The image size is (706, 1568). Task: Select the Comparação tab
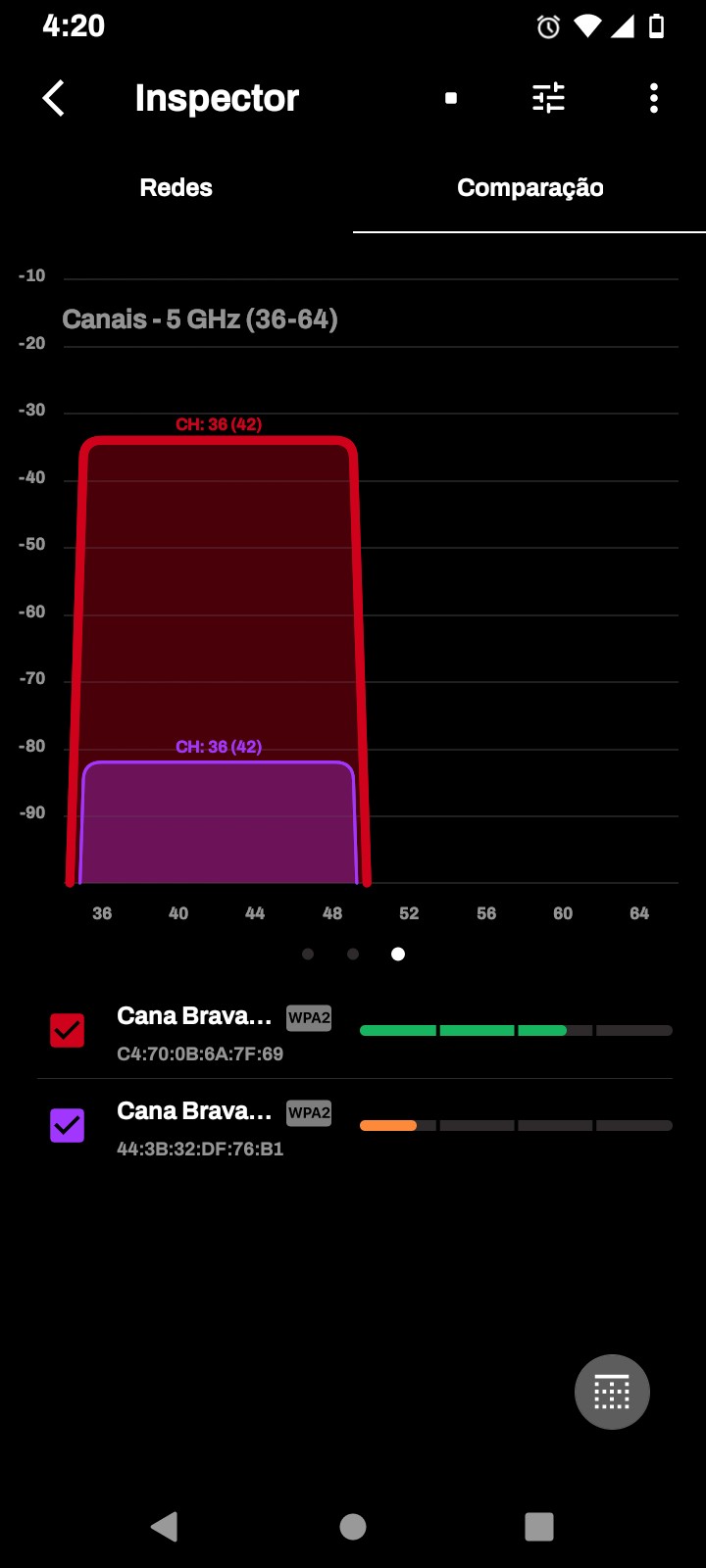(529, 188)
